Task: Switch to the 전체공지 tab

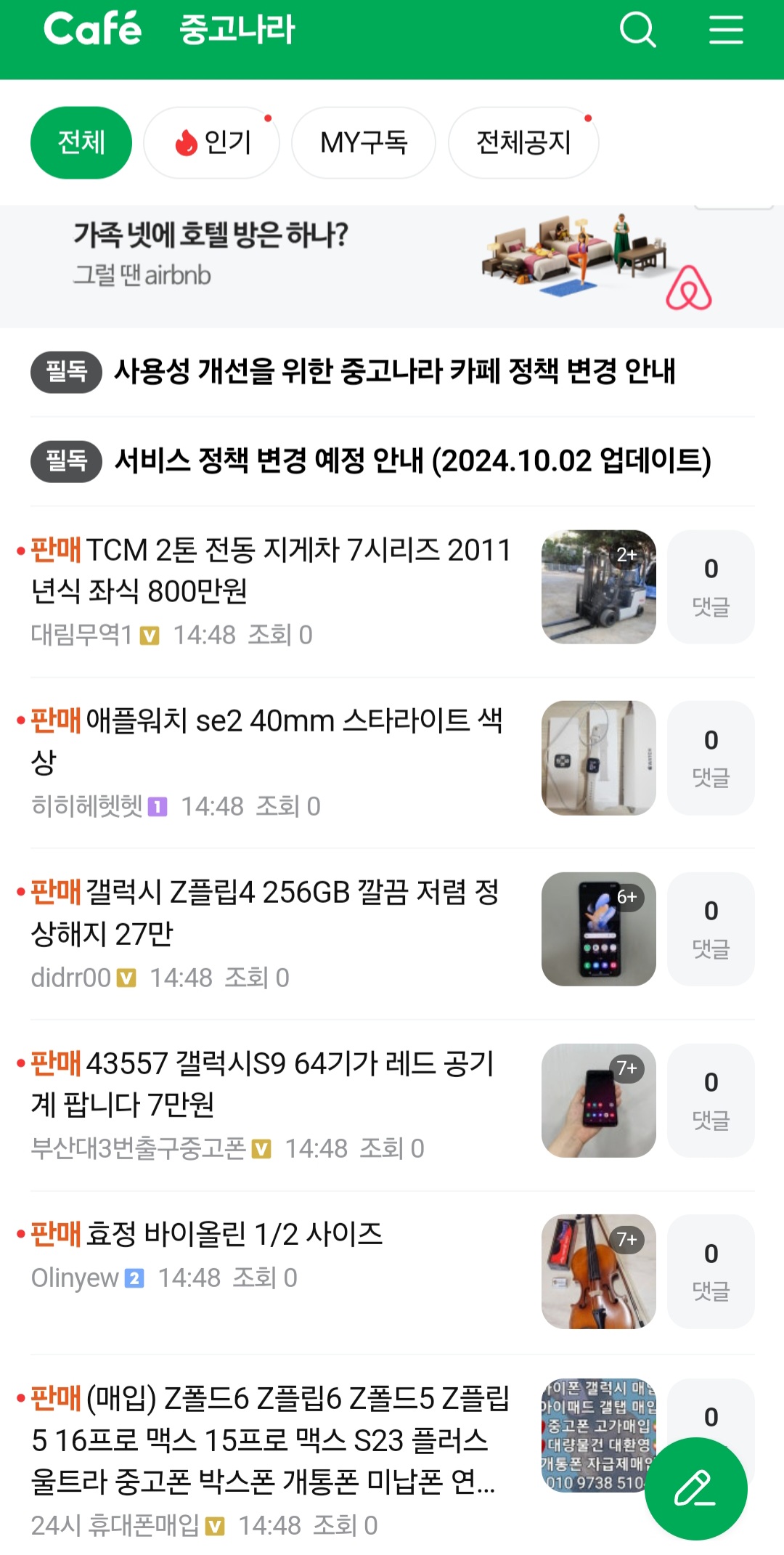Action: coord(523,142)
